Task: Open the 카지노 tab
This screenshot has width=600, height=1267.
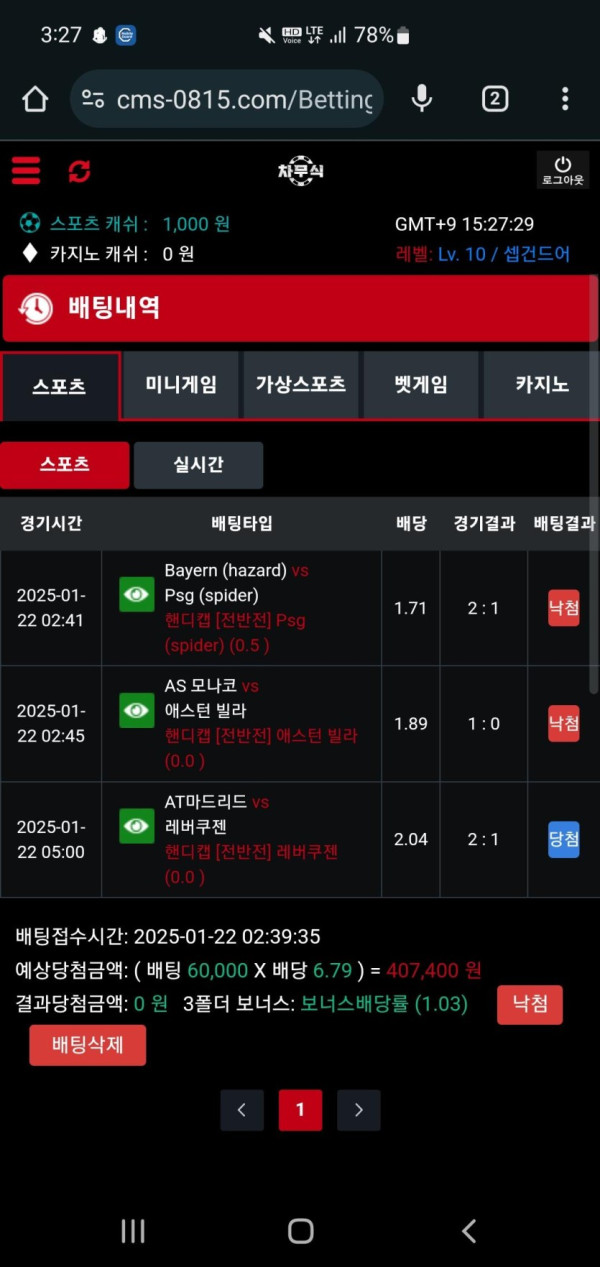Action: (541, 385)
